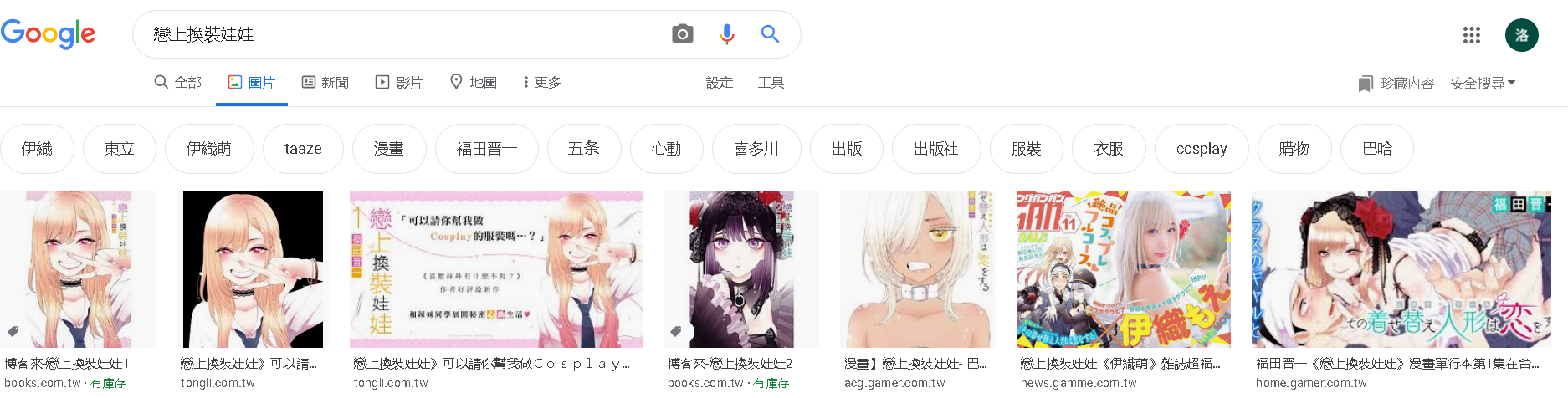The image size is (1568, 398).
Task: Select the 福田晉一 filter chip
Action: coord(486,149)
